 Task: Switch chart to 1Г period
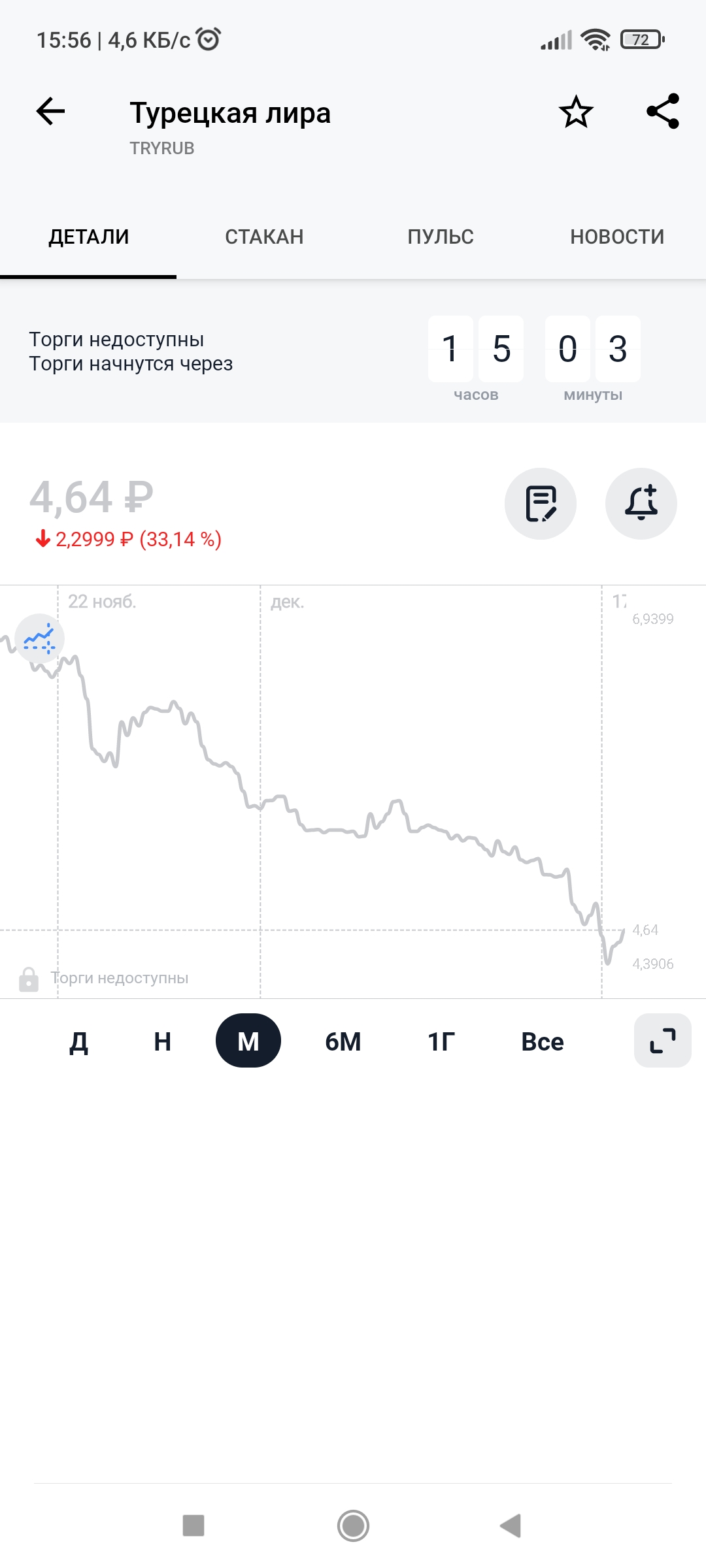tap(441, 1041)
